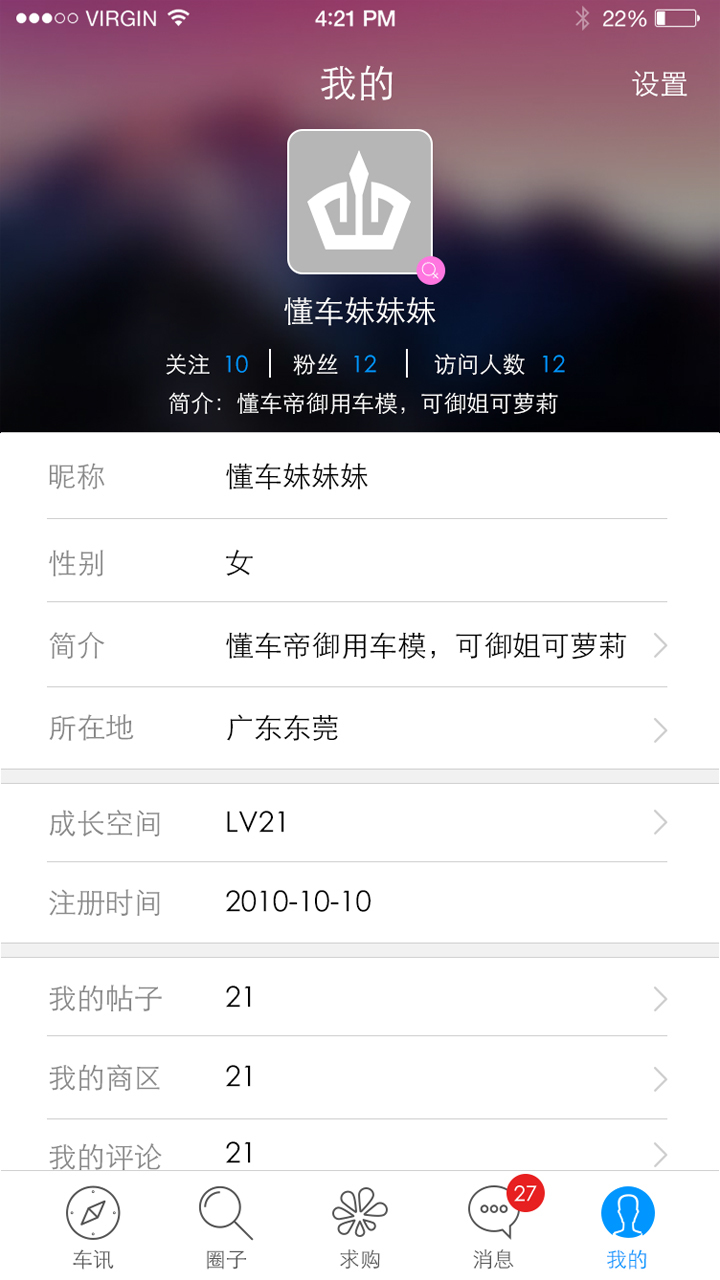Expand the 所在地 location row chevron
The image size is (720, 1280).
point(660,730)
